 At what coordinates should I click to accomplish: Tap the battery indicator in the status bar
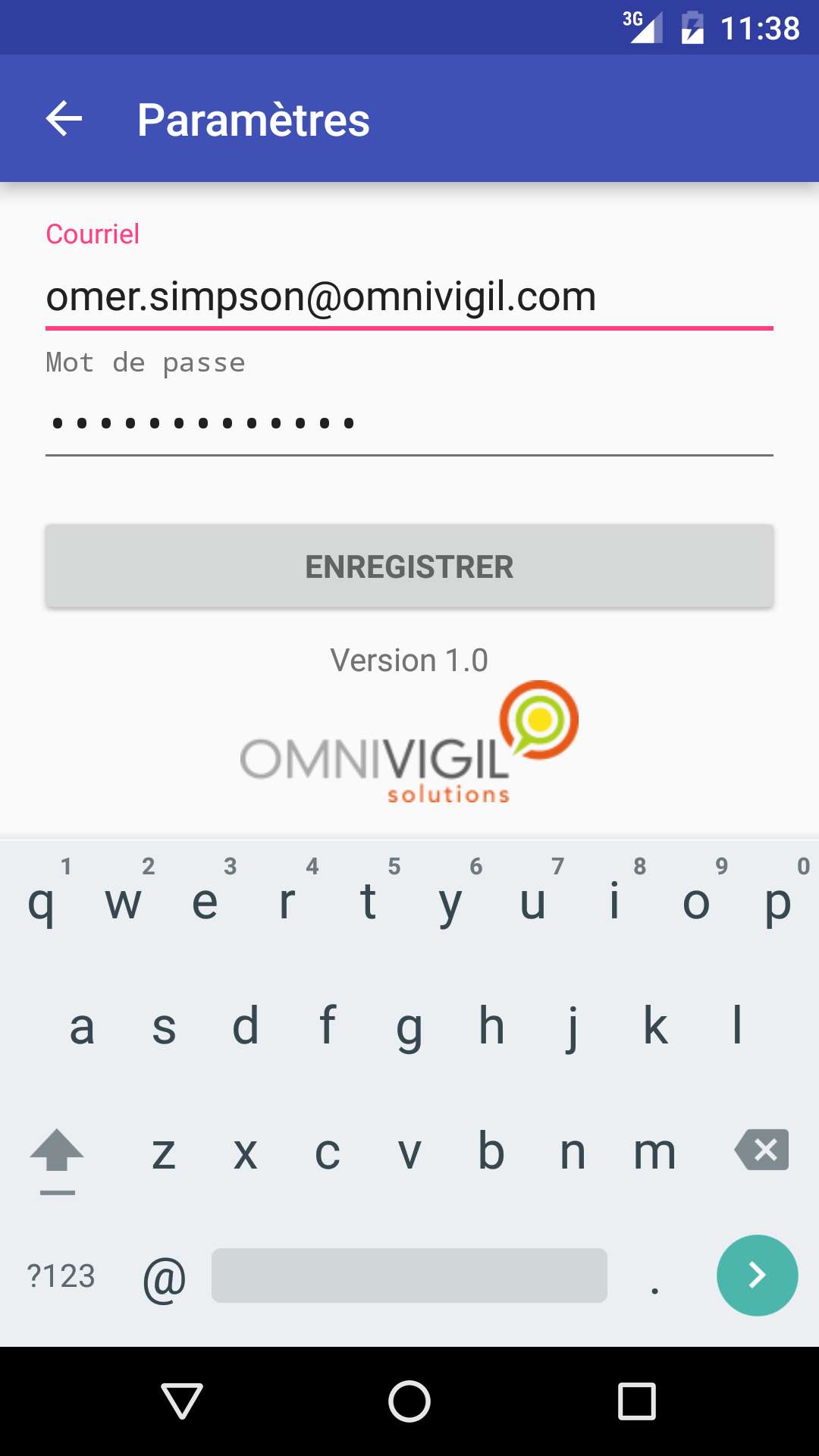pyautogui.click(x=695, y=27)
